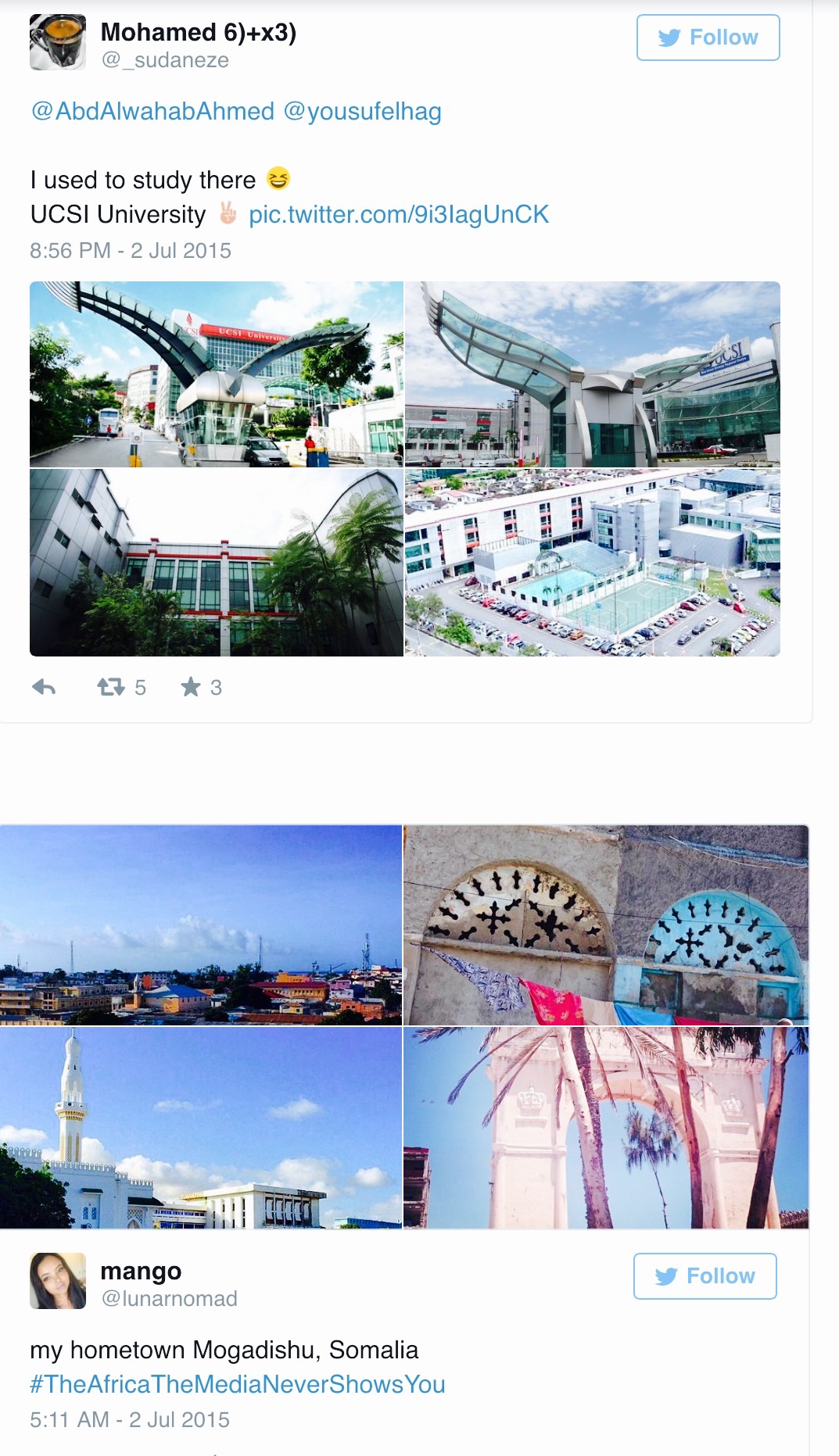View aerial photo of UCSI campus parking

click(592, 563)
